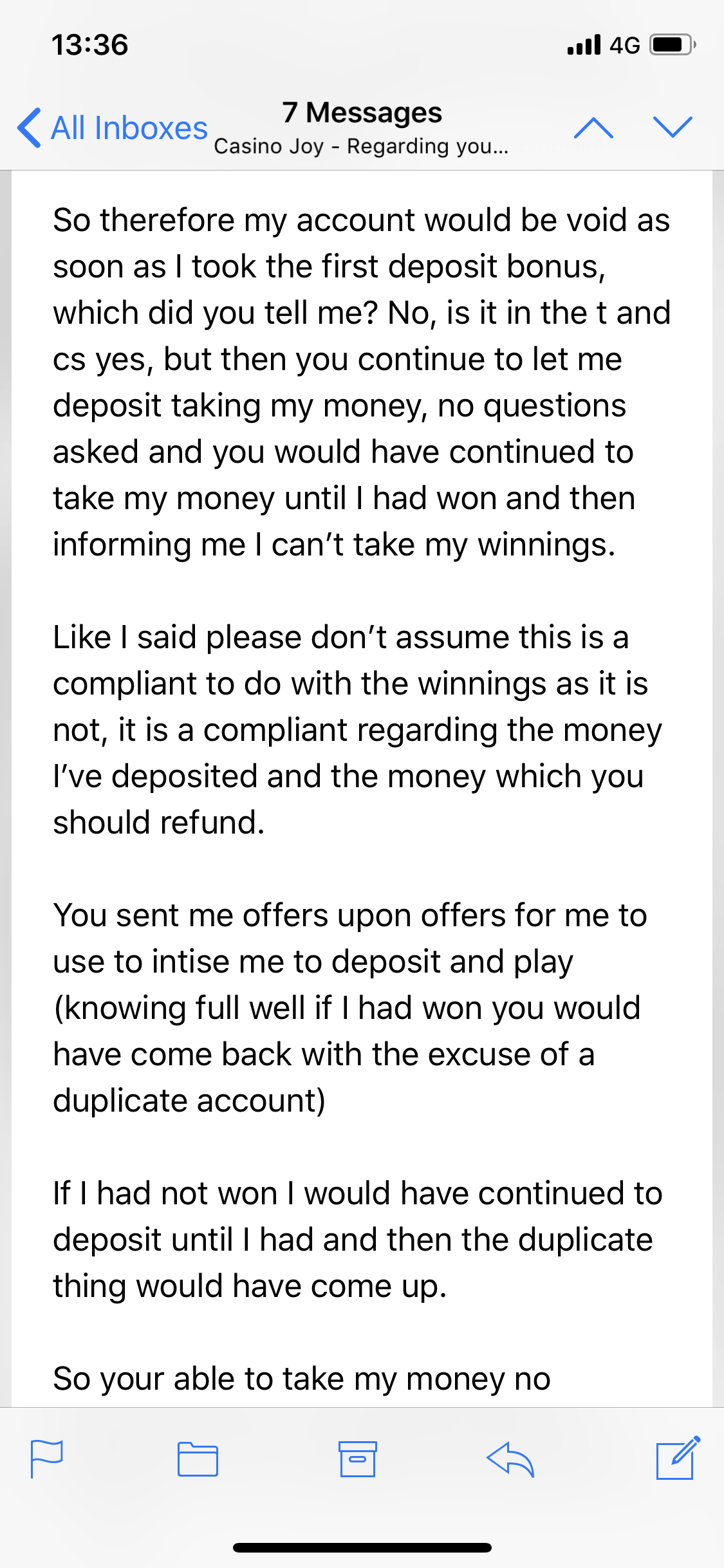Open the reply options arrow
The image size is (724, 1568).
510,1459
